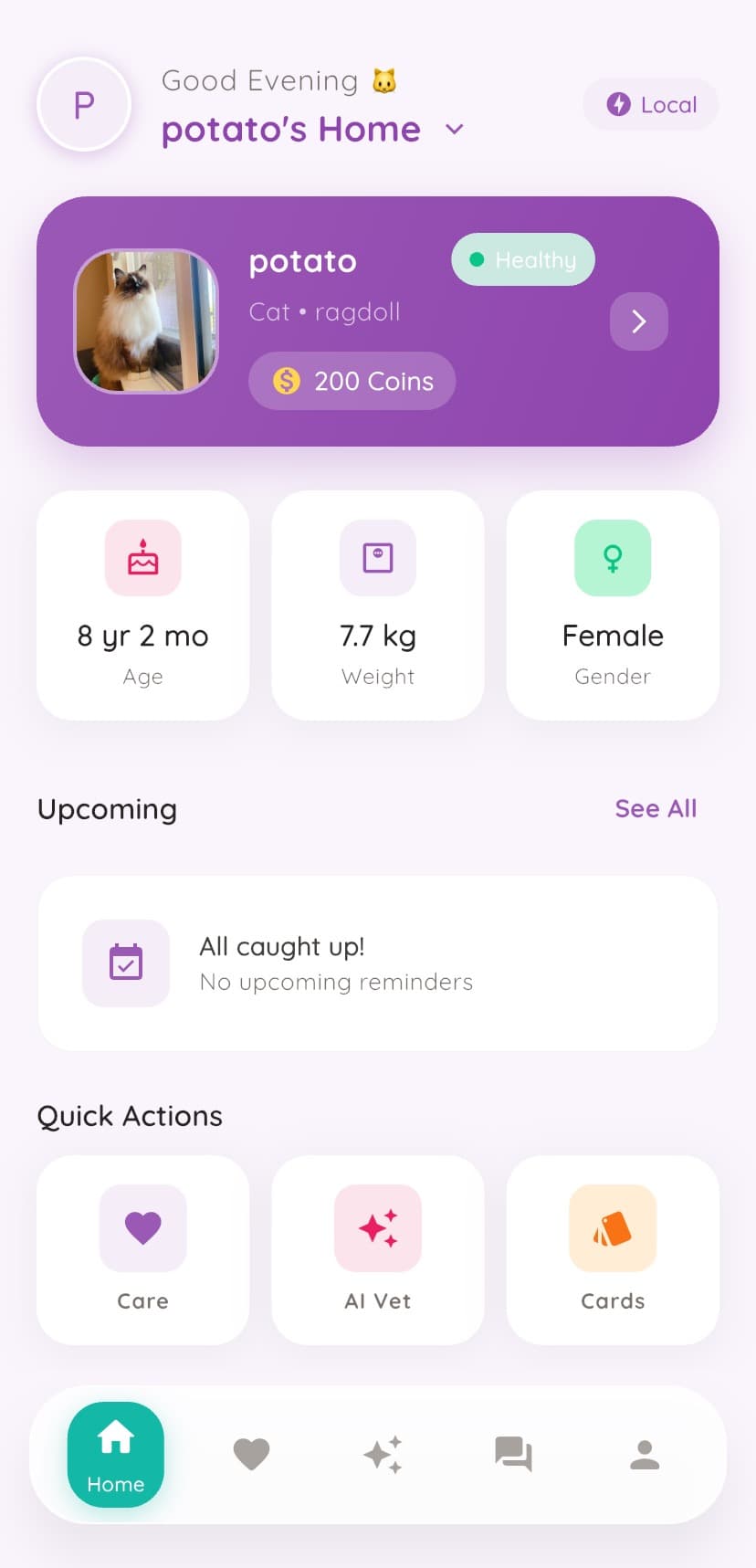
Task: Tap the P avatar circle at top left
Action: coord(83,104)
